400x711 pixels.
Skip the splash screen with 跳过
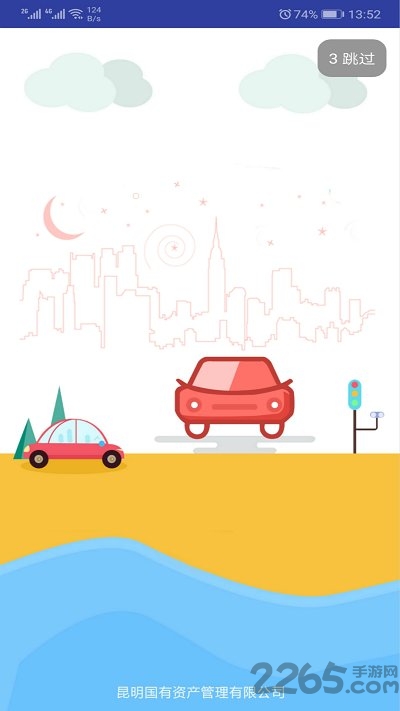tap(351, 58)
